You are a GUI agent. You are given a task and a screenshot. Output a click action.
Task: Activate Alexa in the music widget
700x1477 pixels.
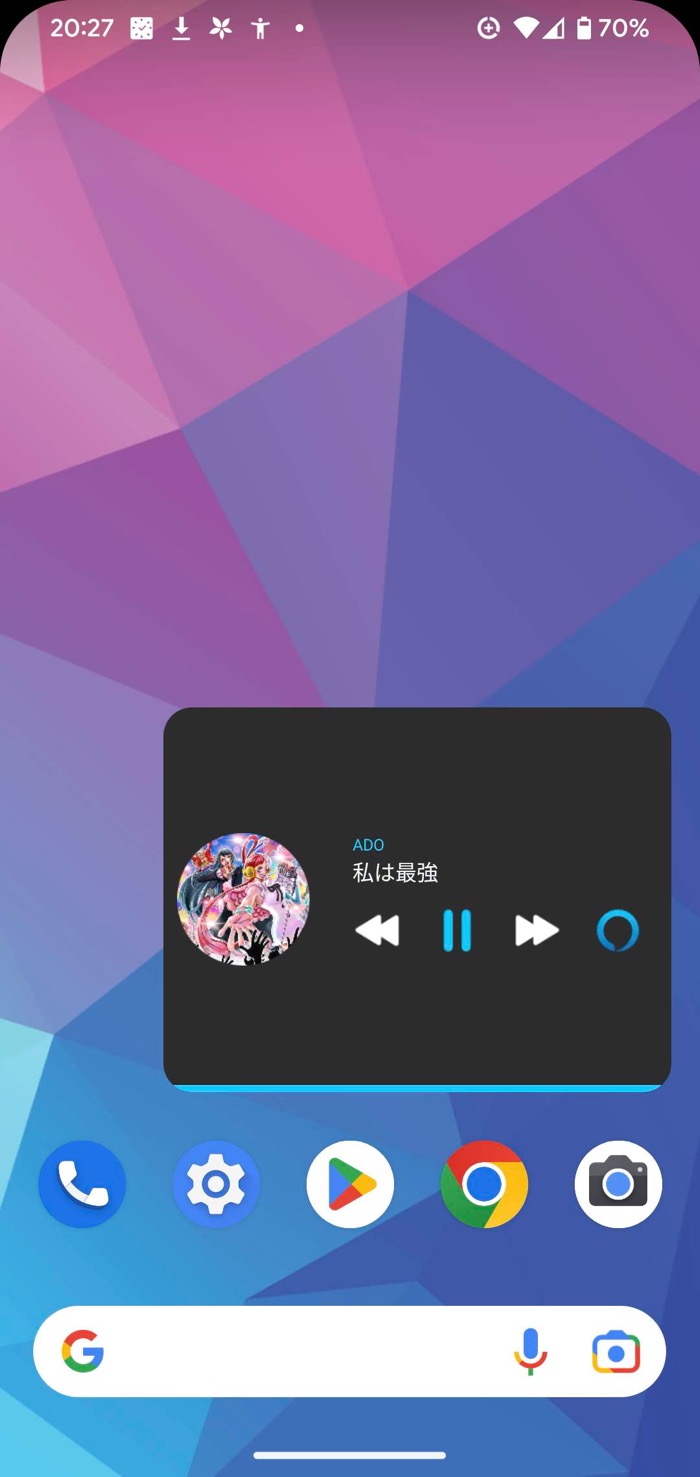pos(617,931)
